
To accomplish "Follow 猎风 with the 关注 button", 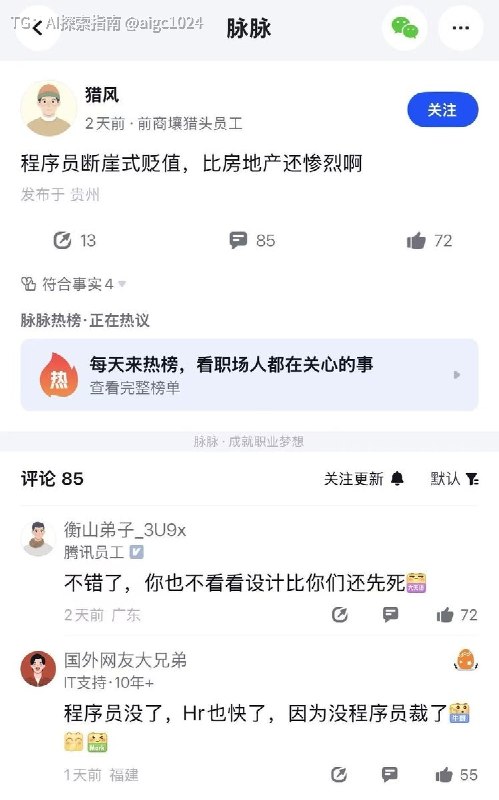I will [x=442, y=109].
